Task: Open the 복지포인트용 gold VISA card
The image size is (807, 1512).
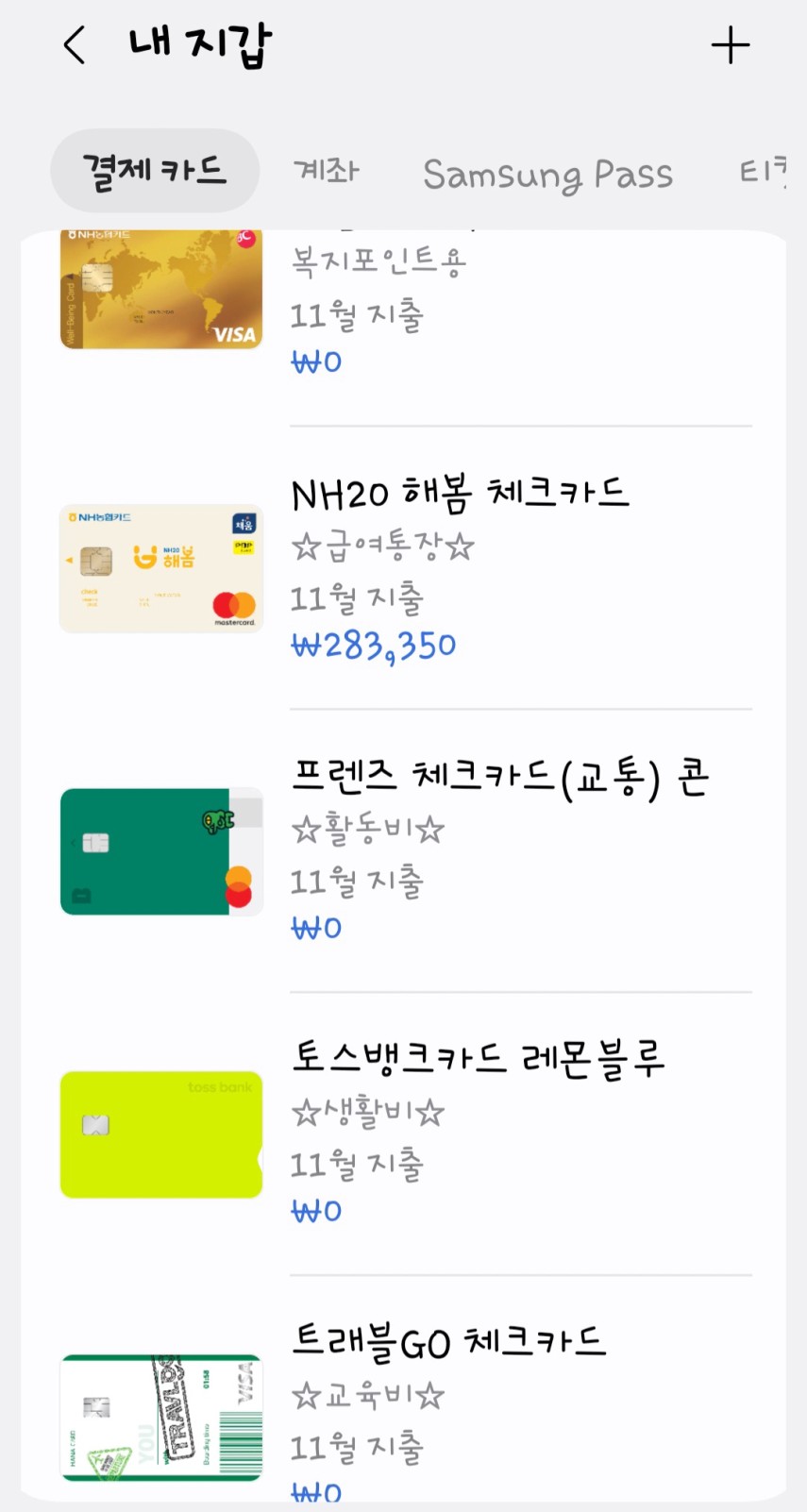Action: click(x=161, y=290)
